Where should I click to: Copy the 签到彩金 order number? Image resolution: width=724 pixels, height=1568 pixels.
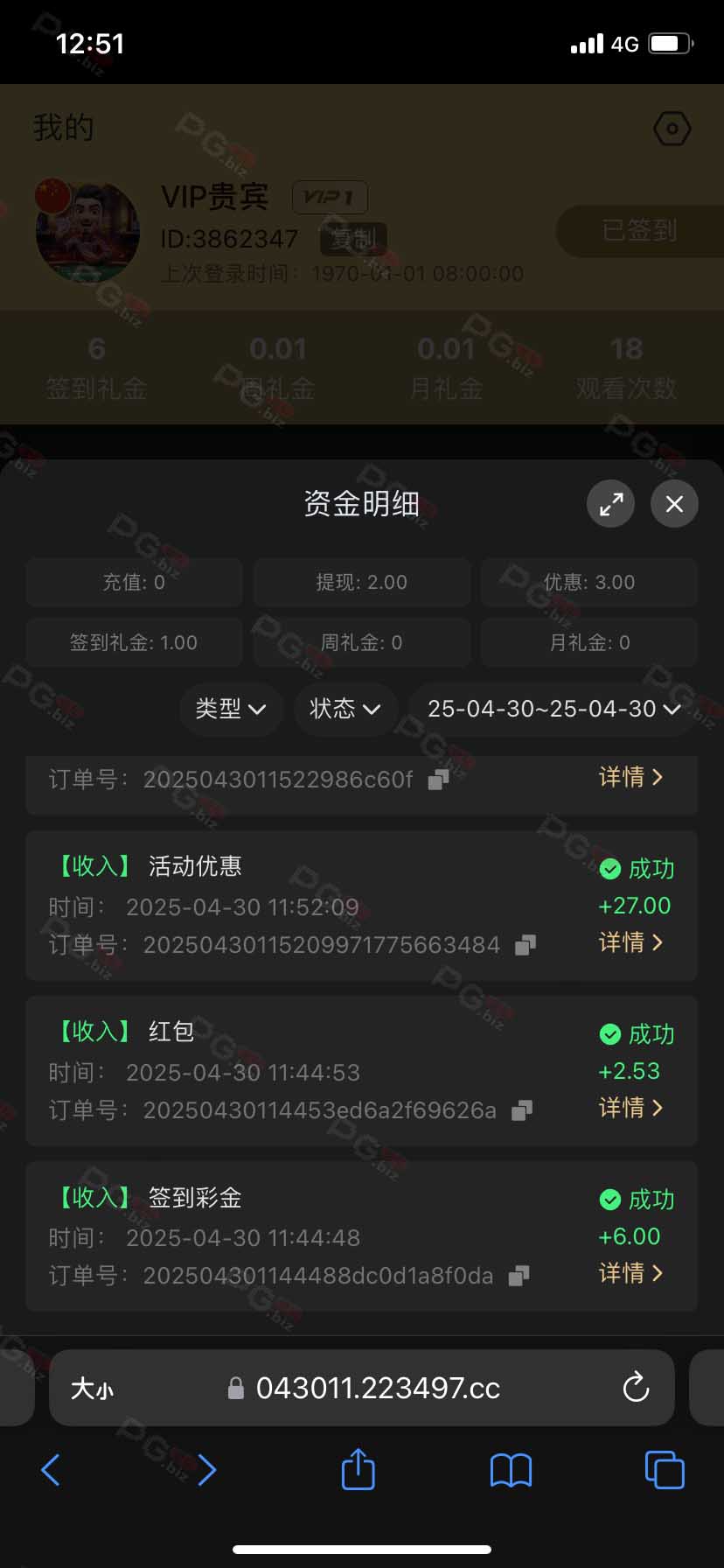519,1276
